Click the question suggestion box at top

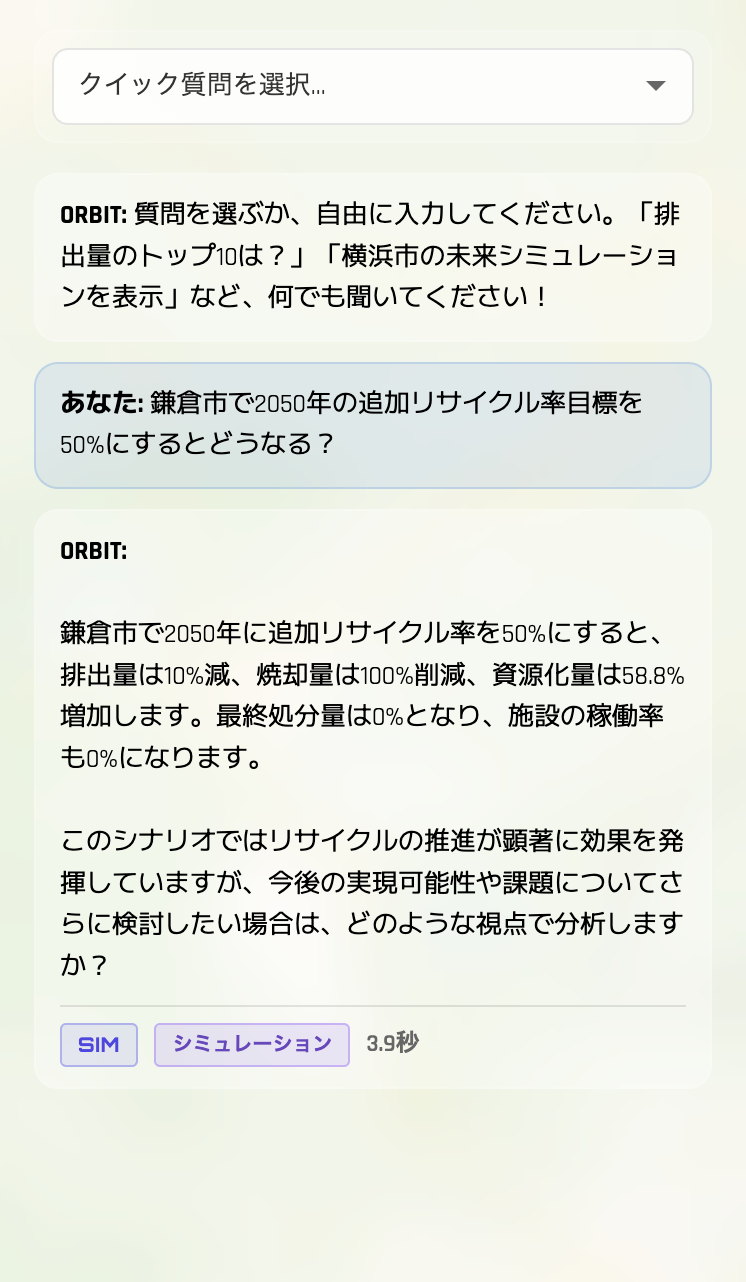pos(373,86)
